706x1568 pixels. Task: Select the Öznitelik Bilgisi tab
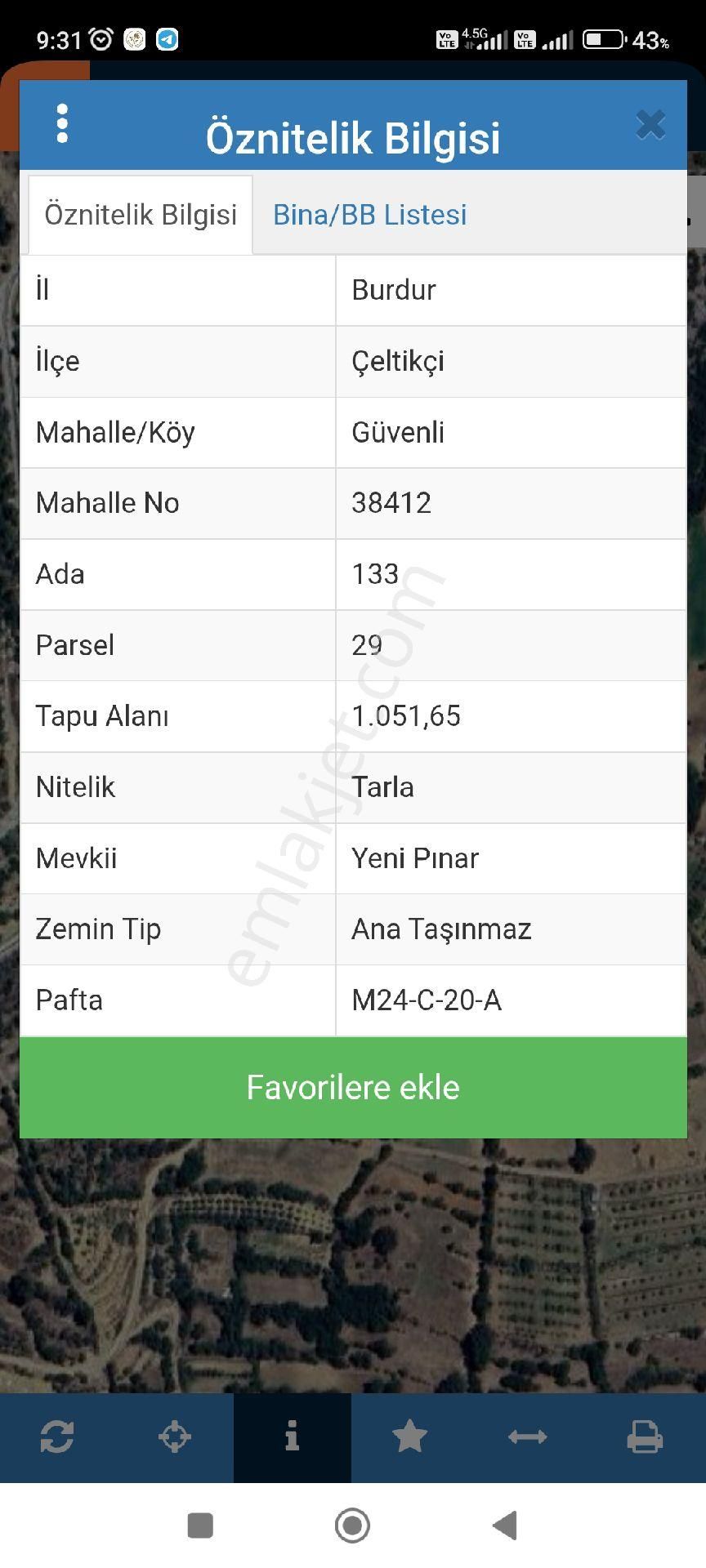pos(141,215)
